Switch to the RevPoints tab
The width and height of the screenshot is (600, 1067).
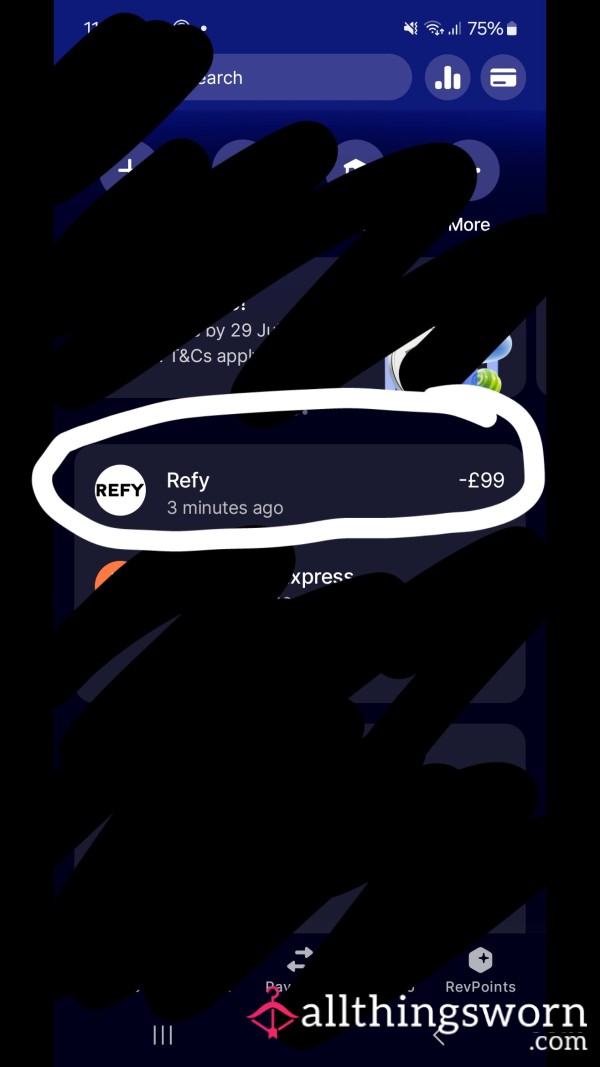point(480,970)
